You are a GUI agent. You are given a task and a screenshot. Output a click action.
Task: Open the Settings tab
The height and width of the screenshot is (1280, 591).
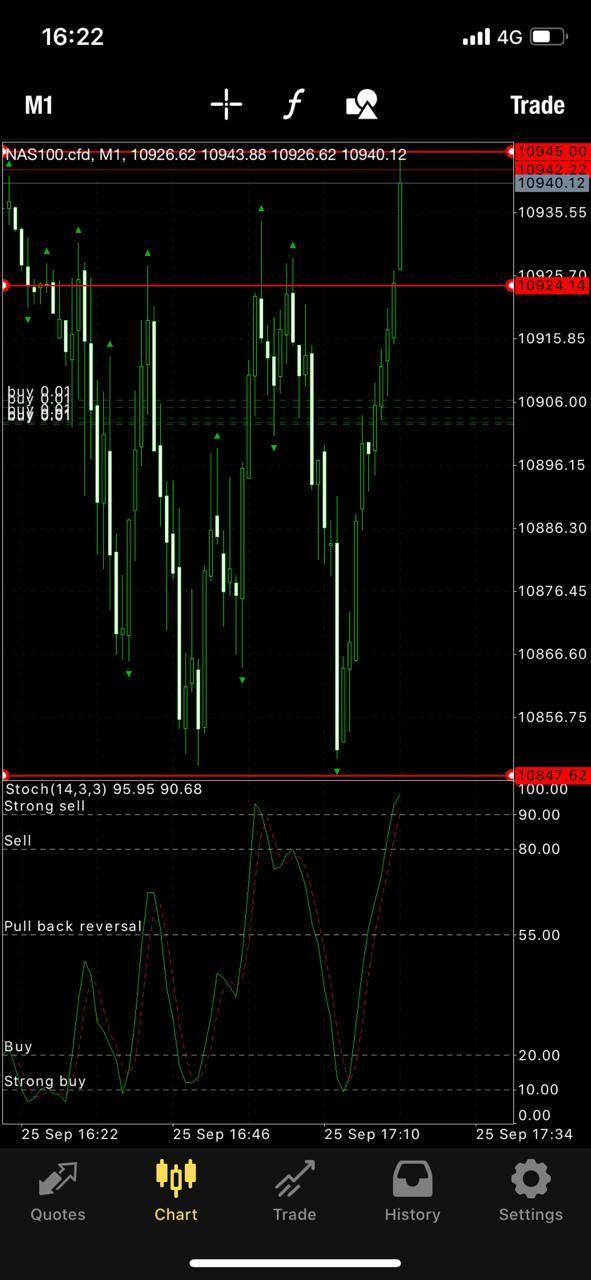530,1192
